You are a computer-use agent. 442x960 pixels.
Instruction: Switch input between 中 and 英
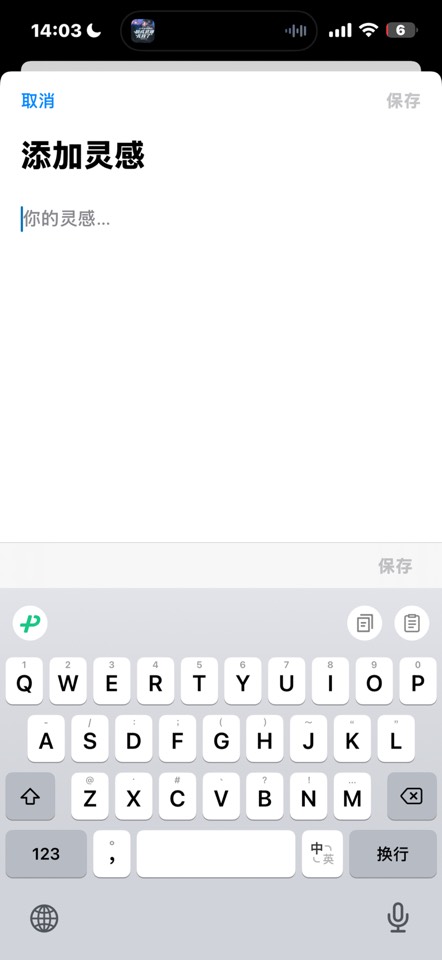tap(323, 853)
